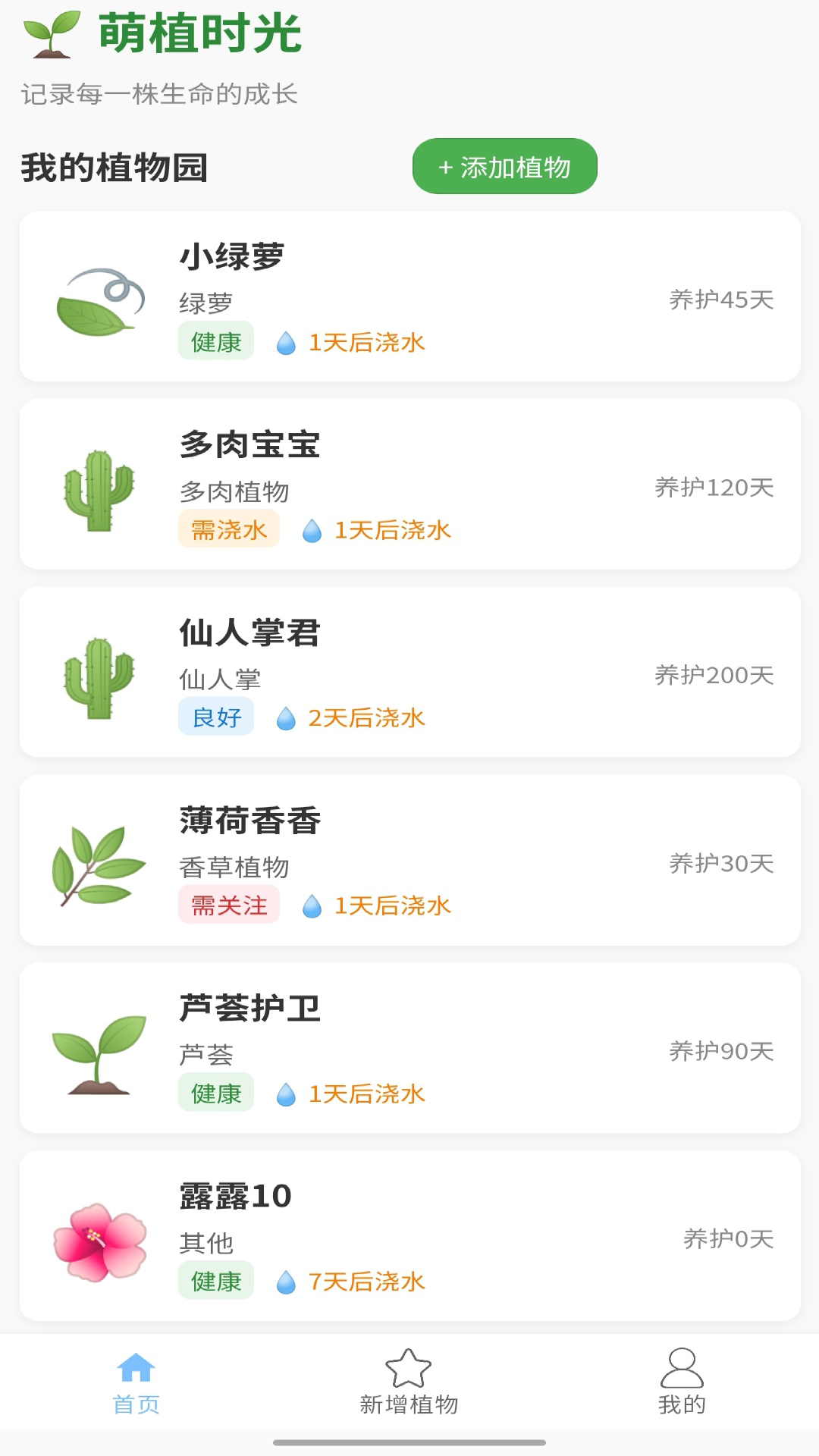
Task: Click the 健康 status badge of 小绿萝
Action: [x=215, y=342]
